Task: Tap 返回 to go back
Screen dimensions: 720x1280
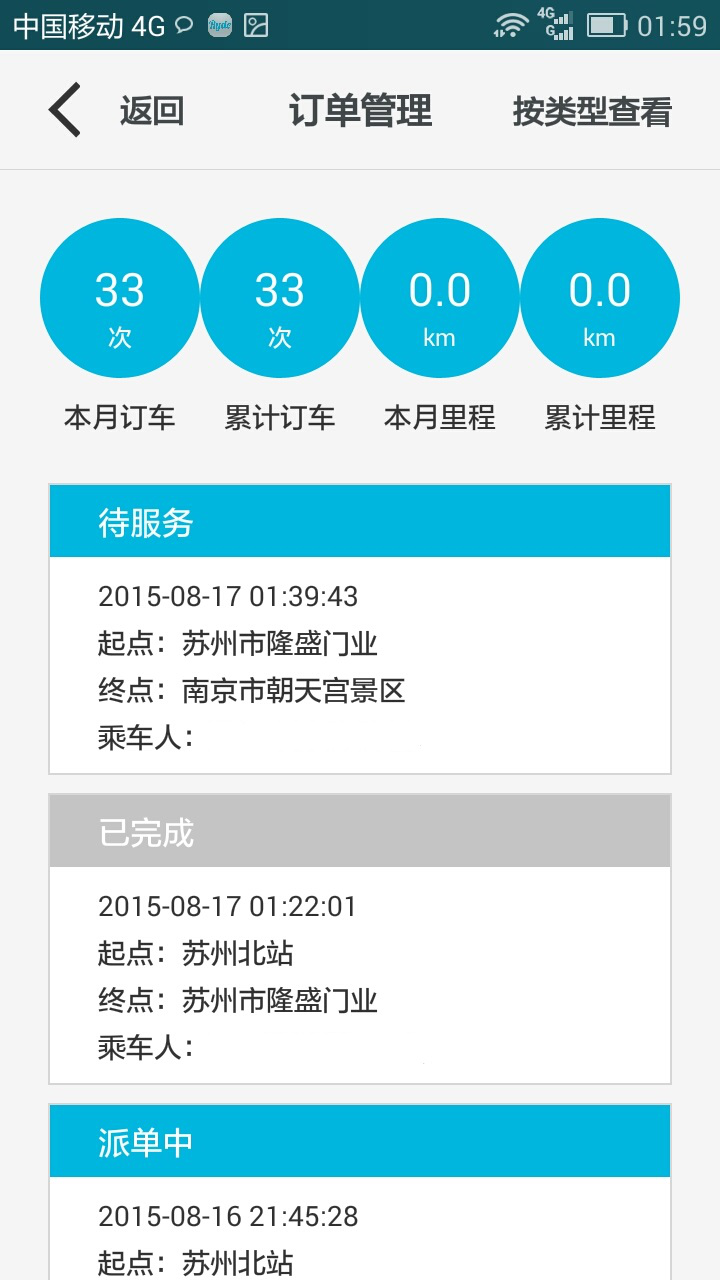Action: (151, 110)
